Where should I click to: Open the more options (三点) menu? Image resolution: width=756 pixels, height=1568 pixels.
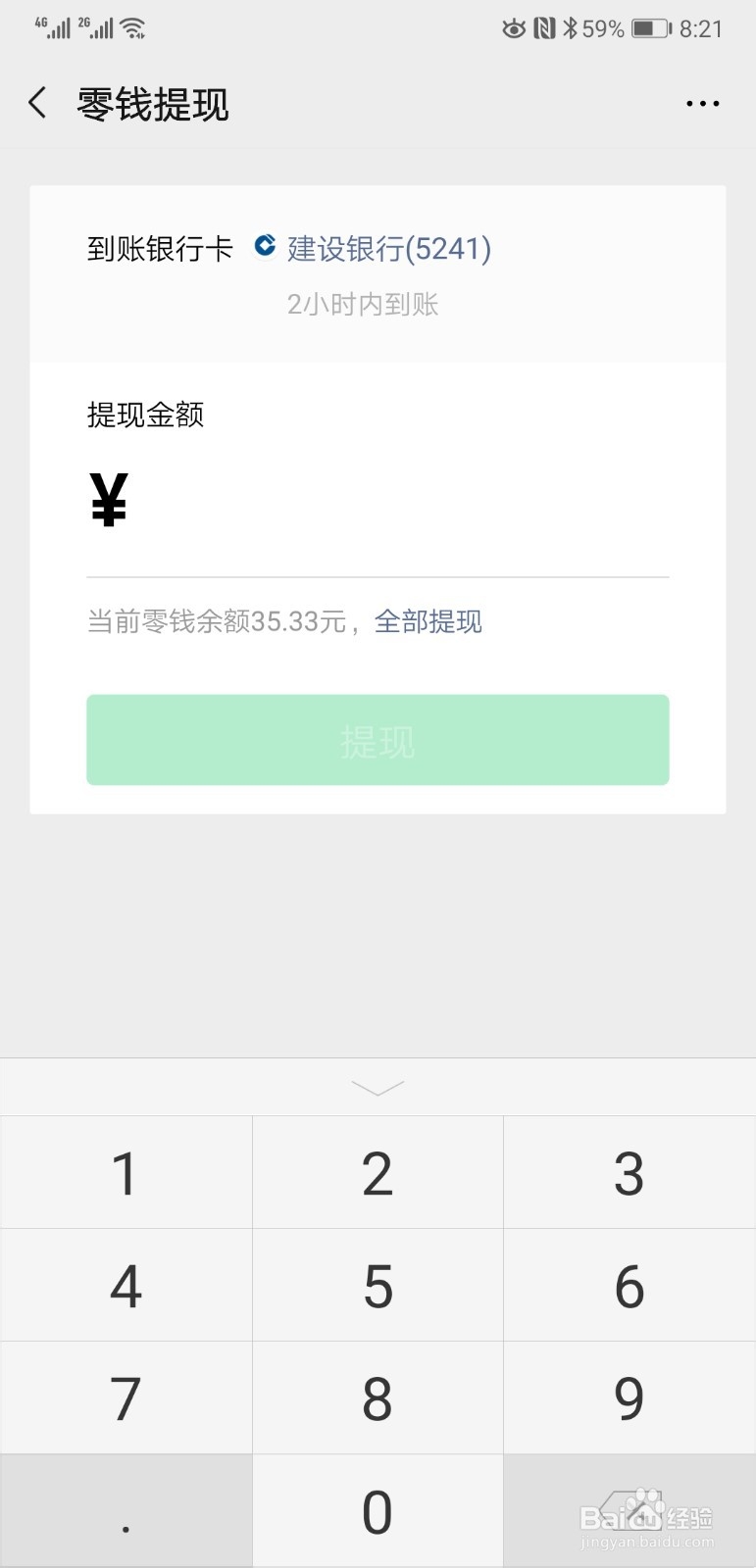[x=702, y=102]
